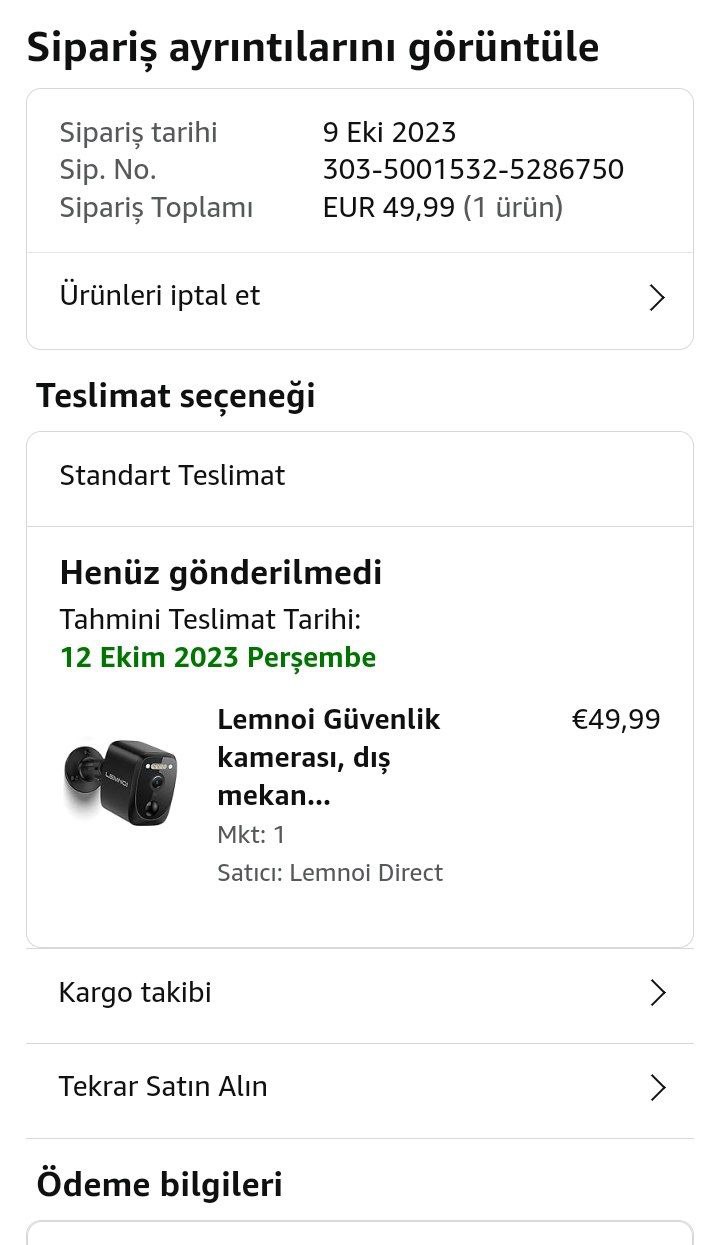Open Ürünleri iptal et to cancel items
The height and width of the screenshot is (1245, 720).
[359, 298]
